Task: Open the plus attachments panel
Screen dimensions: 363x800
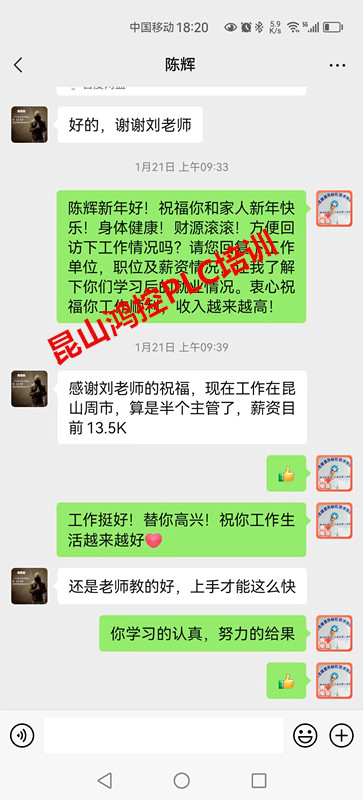Action: [342, 735]
